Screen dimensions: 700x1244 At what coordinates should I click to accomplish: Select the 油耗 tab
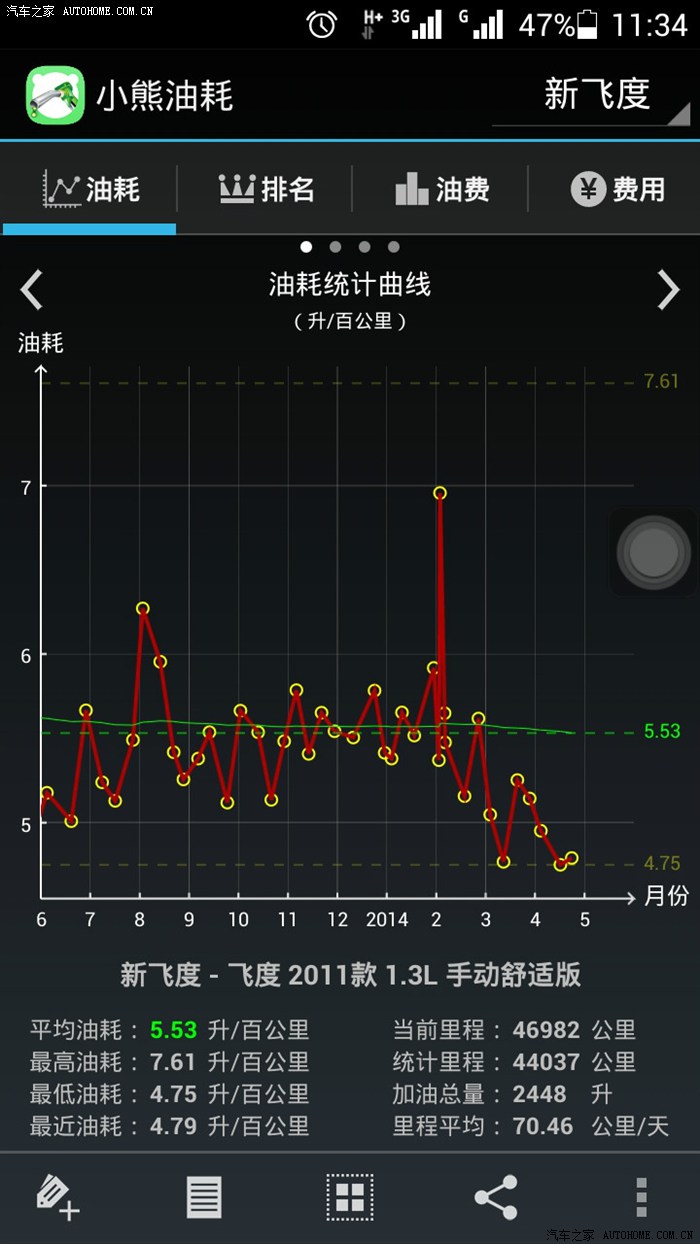point(91,189)
